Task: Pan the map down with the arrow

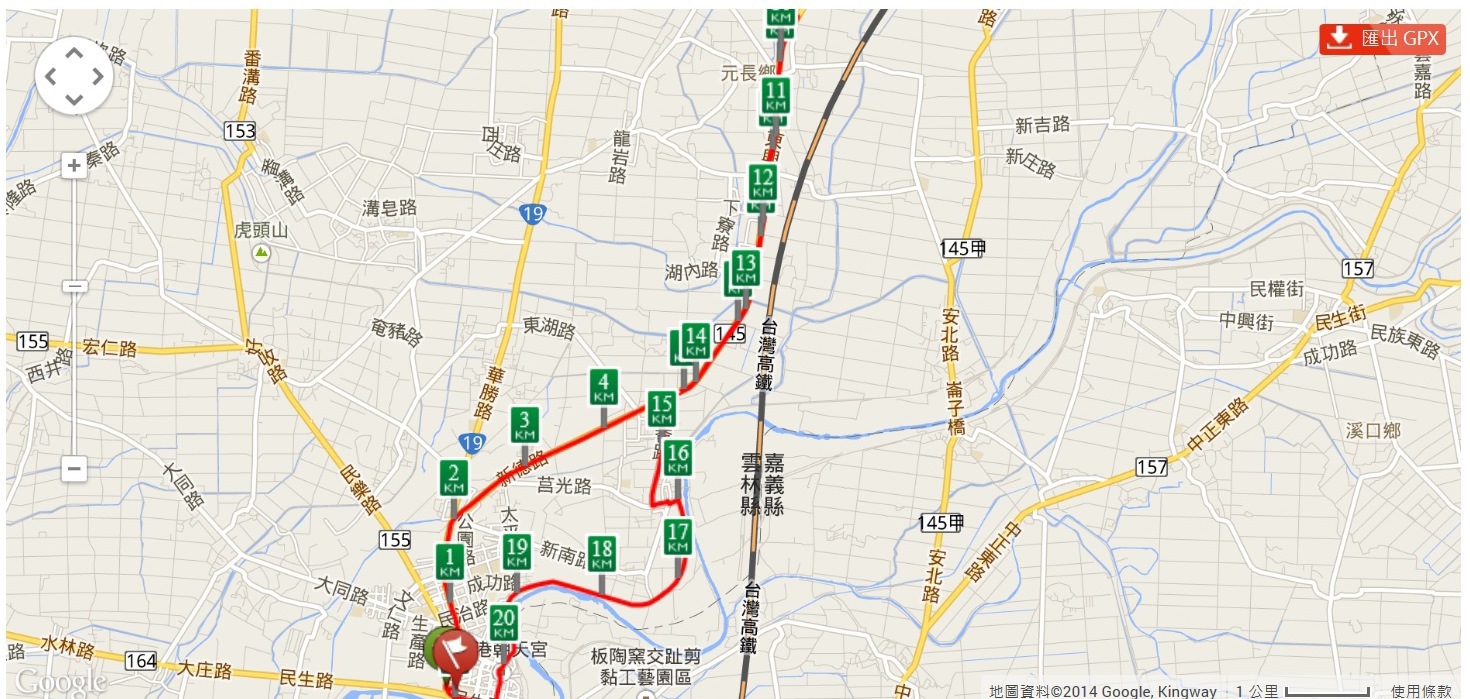Action: click(74, 99)
